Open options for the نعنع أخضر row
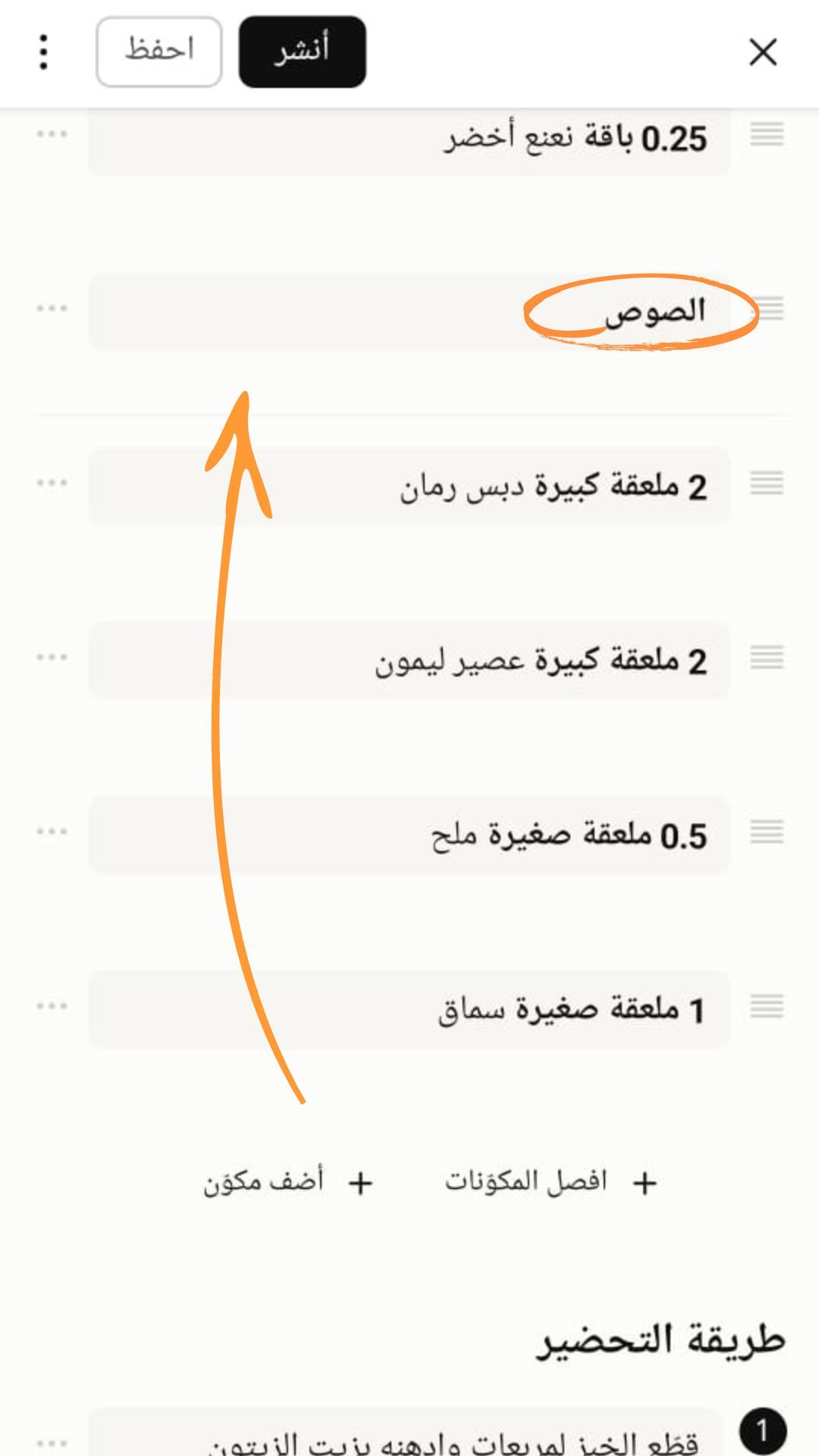819x1456 pixels. point(52,134)
